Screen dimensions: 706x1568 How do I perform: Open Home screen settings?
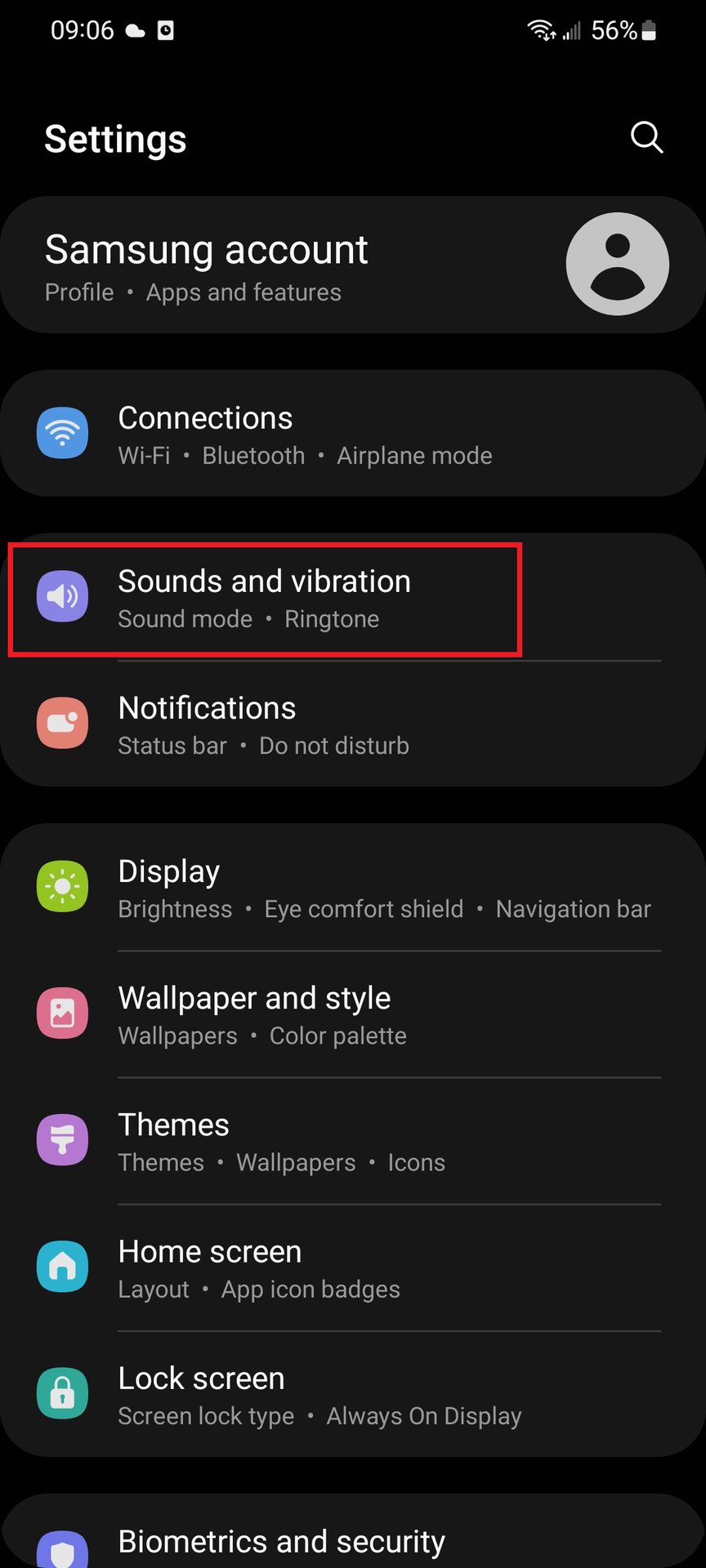pyautogui.click(x=351, y=1268)
